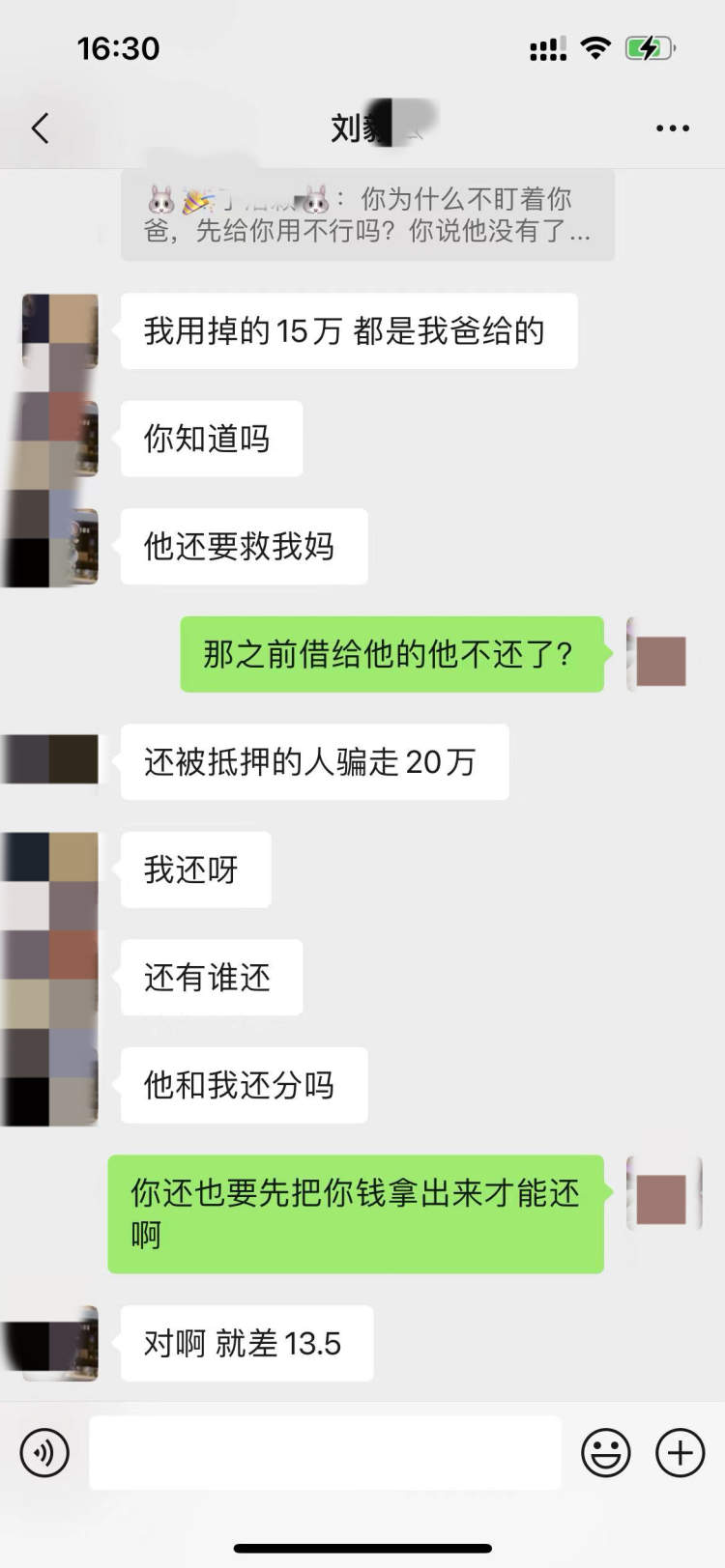Open the emoji sticker panel
This screenshot has height=1568, width=725.
605,1452
